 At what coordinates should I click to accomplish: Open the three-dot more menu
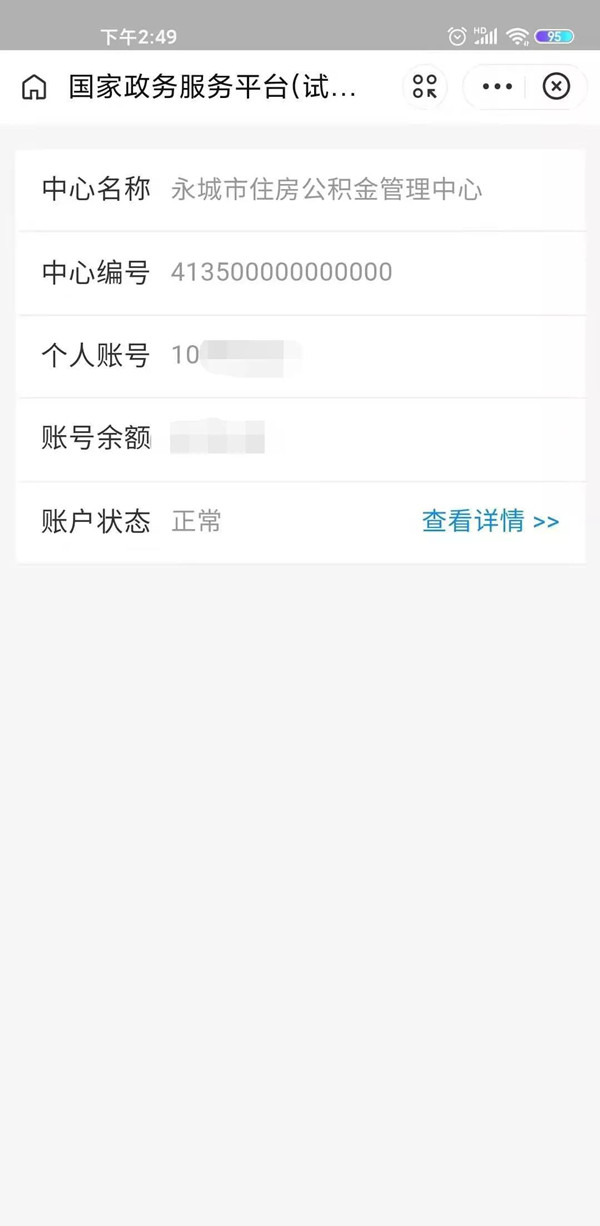(x=497, y=87)
